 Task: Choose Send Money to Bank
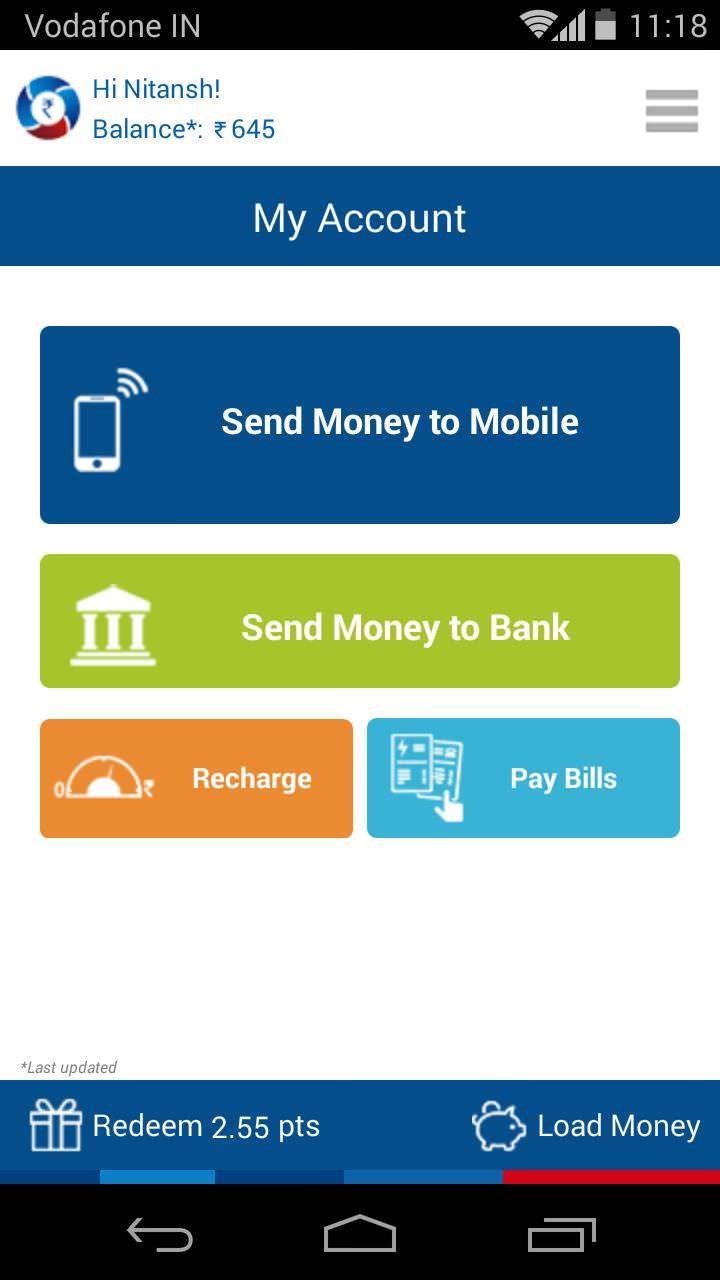click(x=360, y=621)
